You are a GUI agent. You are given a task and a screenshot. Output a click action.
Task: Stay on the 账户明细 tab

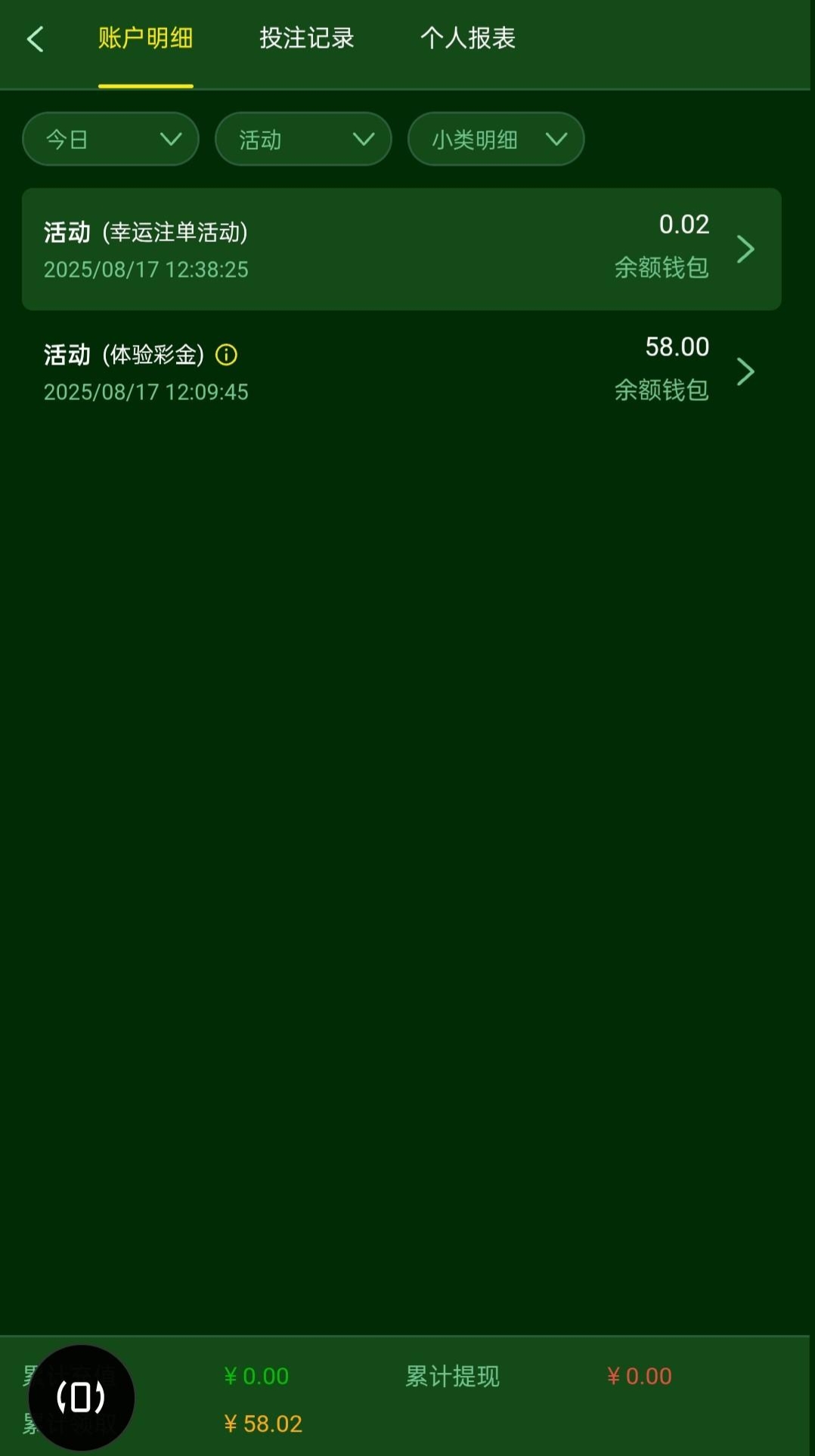tap(146, 38)
